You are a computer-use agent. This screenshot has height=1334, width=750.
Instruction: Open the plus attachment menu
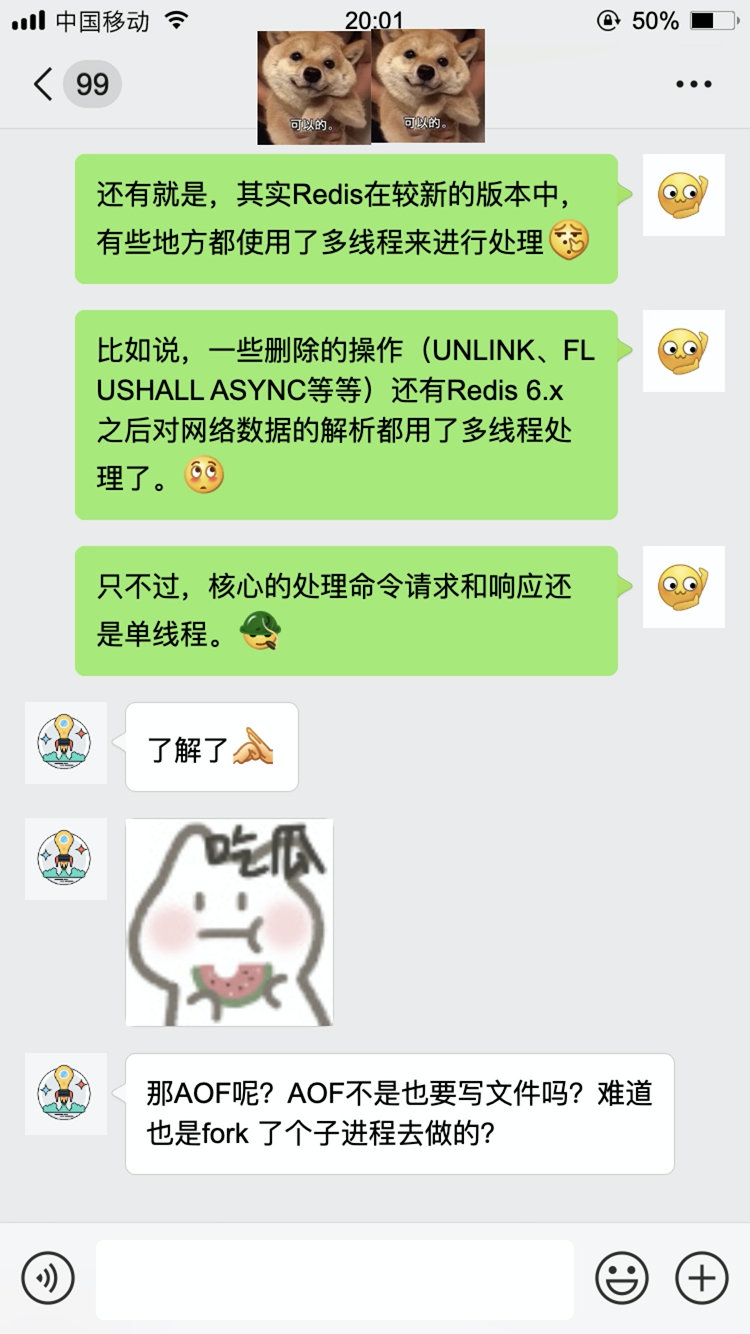[701, 1278]
